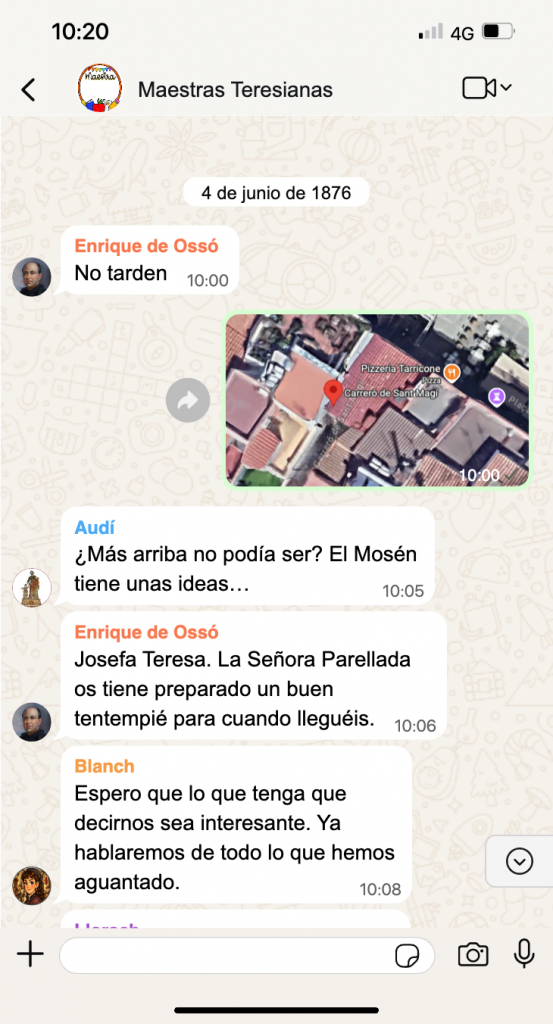The width and height of the screenshot is (553, 1024).
Task: Start a video call with the group
Action: pyautogui.click(x=486, y=88)
